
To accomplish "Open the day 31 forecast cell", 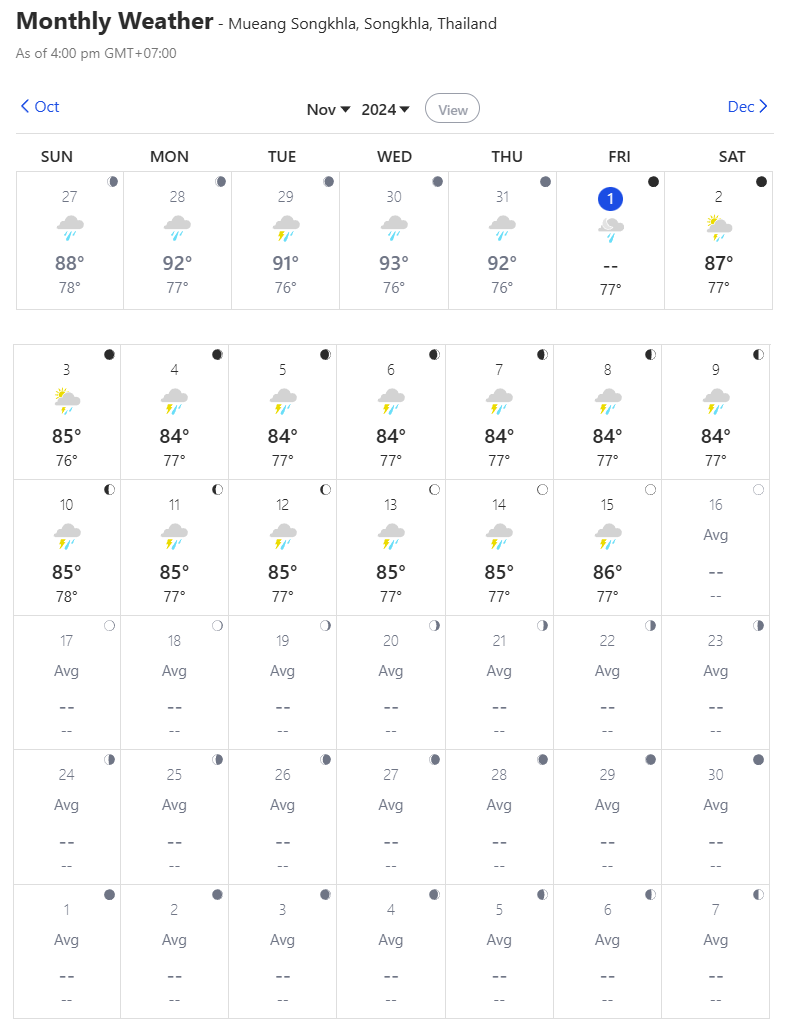I will click(x=502, y=240).
